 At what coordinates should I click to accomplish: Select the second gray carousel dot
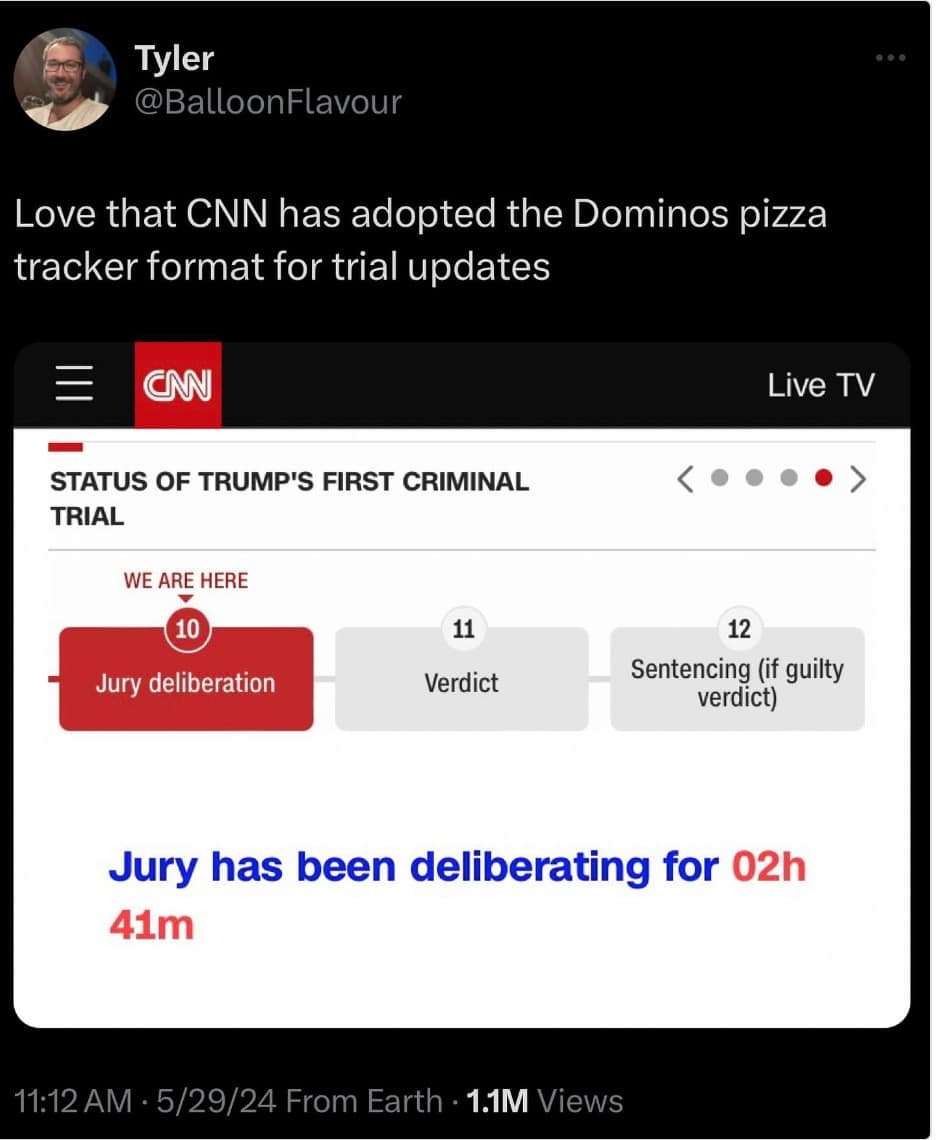(754, 478)
